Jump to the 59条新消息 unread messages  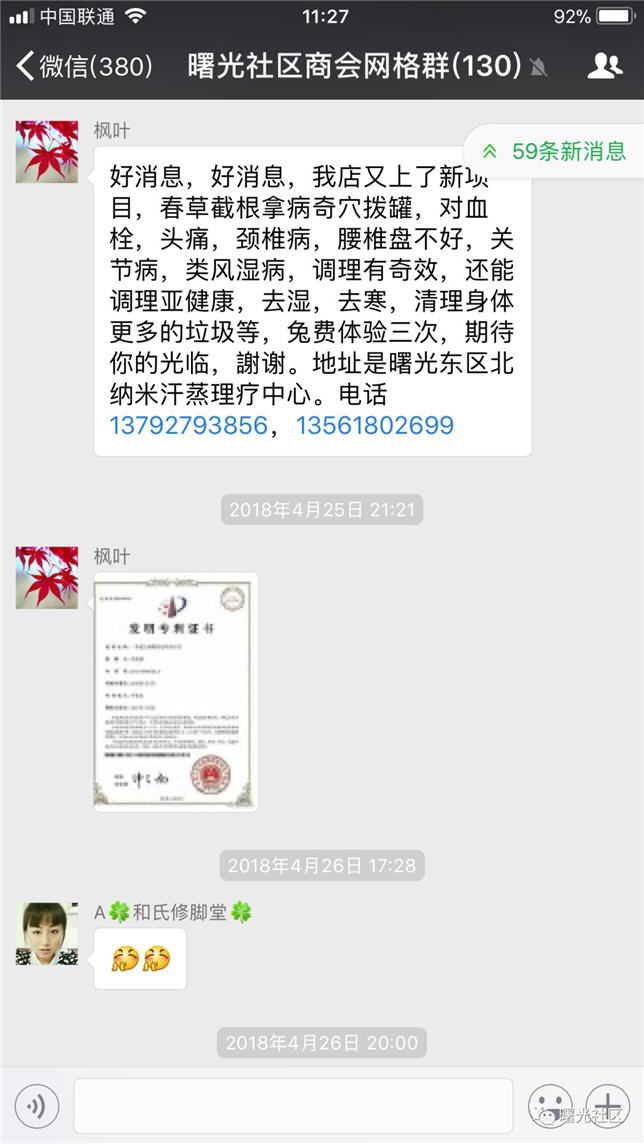click(556, 152)
